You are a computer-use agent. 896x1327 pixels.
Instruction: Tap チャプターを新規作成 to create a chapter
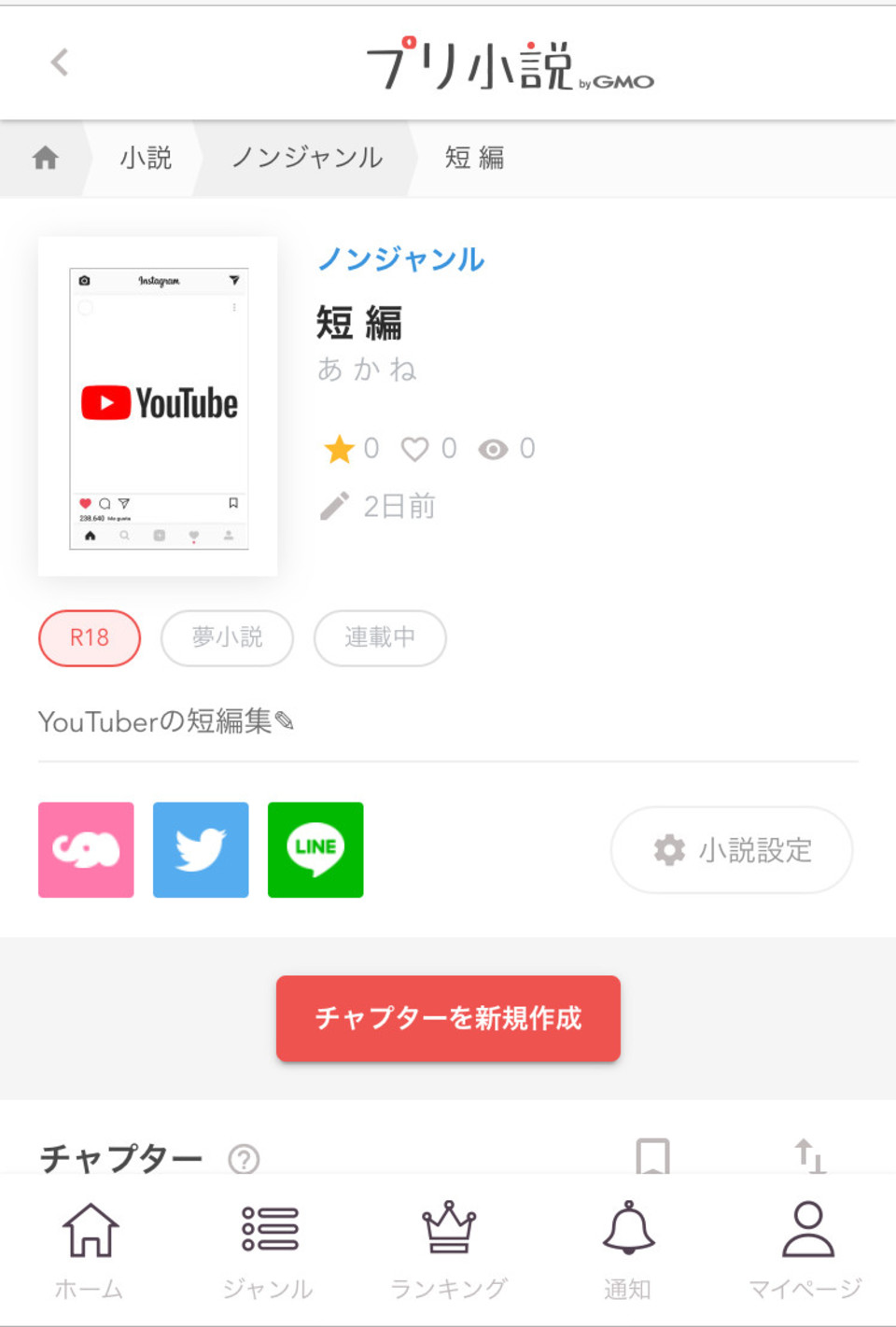[x=448, y=1018]
